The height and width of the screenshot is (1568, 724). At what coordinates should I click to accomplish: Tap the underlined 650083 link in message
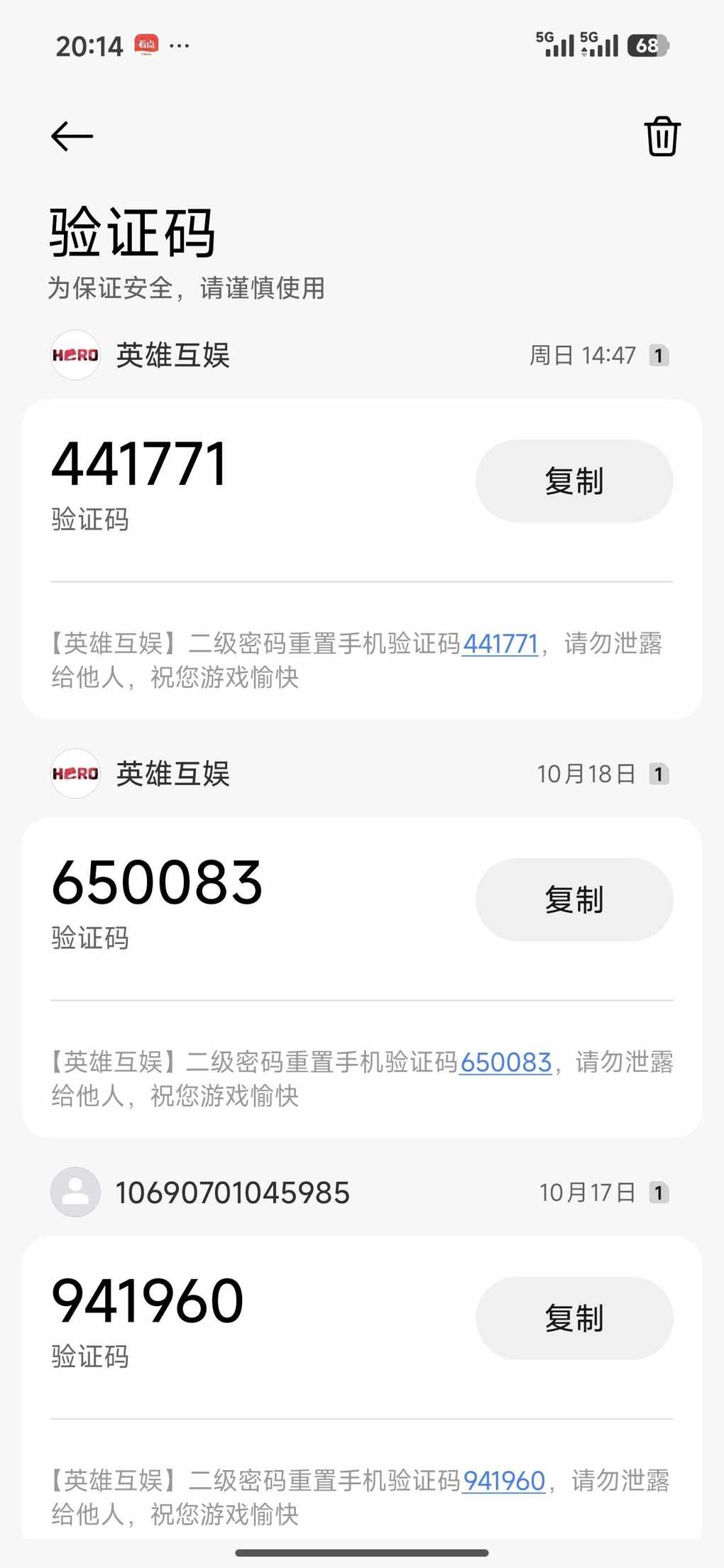click(505, 1063)
